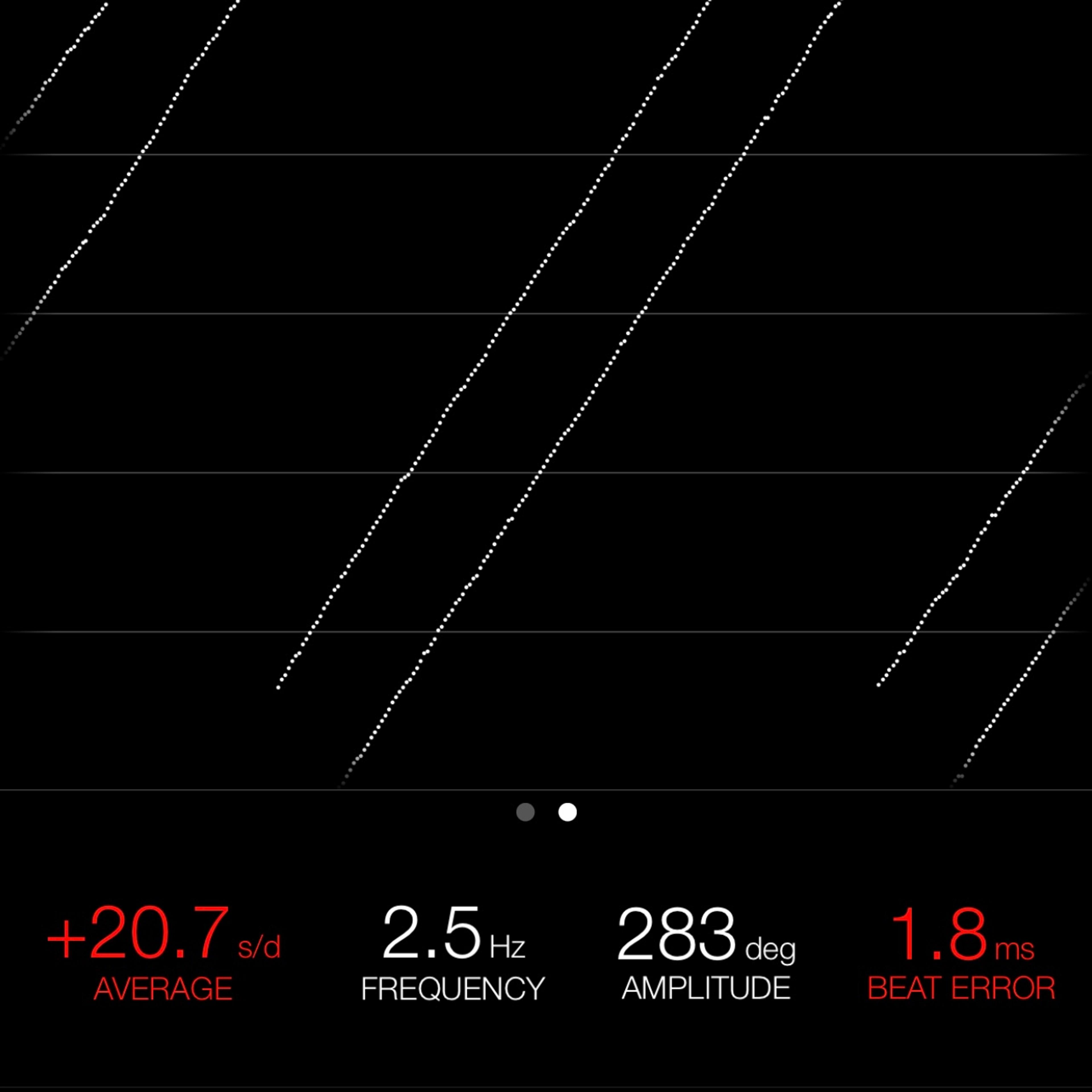1092x1092 pixels.
Task: Switch to the first page indicator dot
Action: [526, 812]
